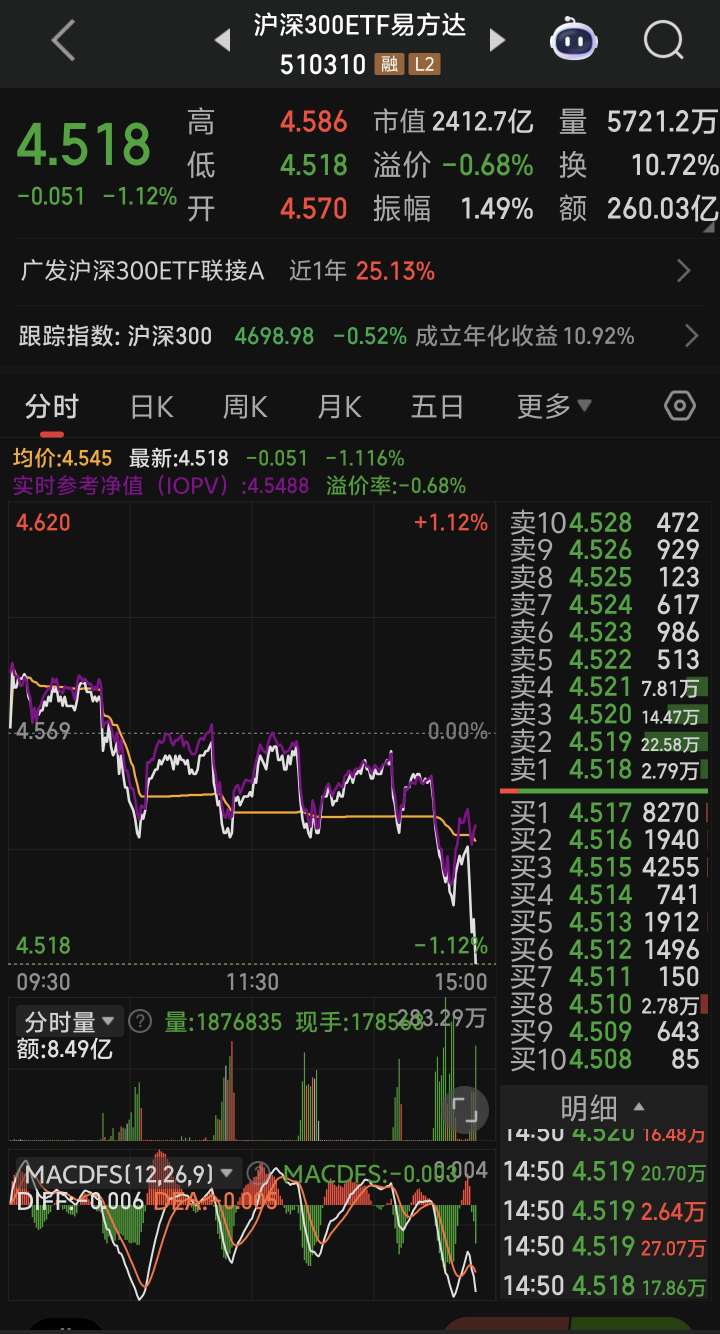This screenshot has height=1334, width=720.
Task: Show help for 分时量 indicator
Action: (x=141, y=1022)
